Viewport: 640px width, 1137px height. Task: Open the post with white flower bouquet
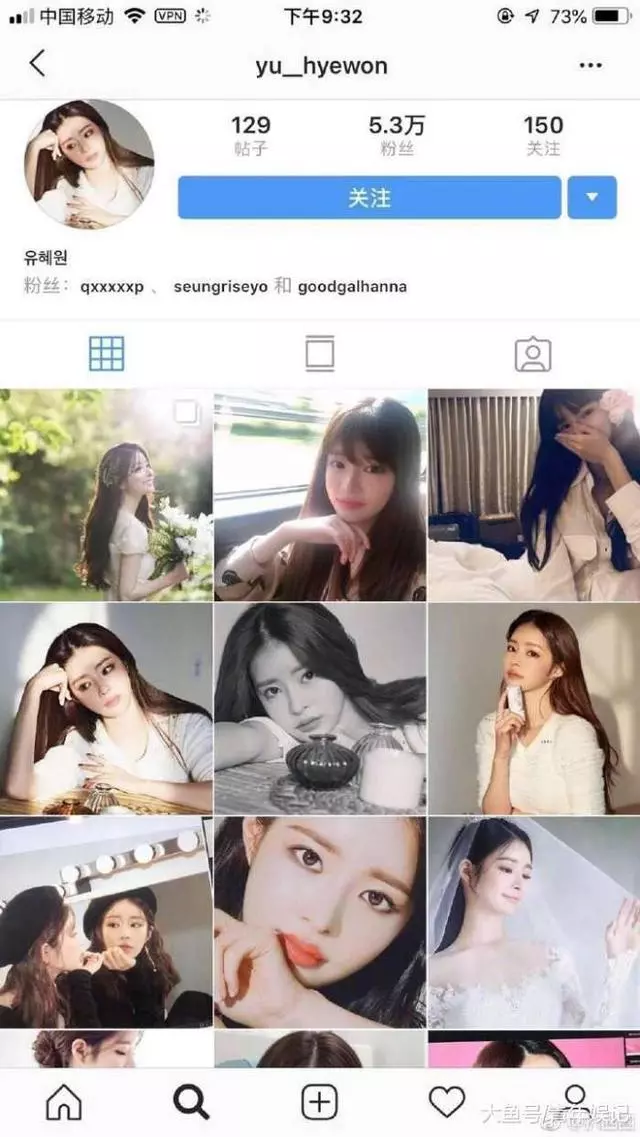[106, 495]
